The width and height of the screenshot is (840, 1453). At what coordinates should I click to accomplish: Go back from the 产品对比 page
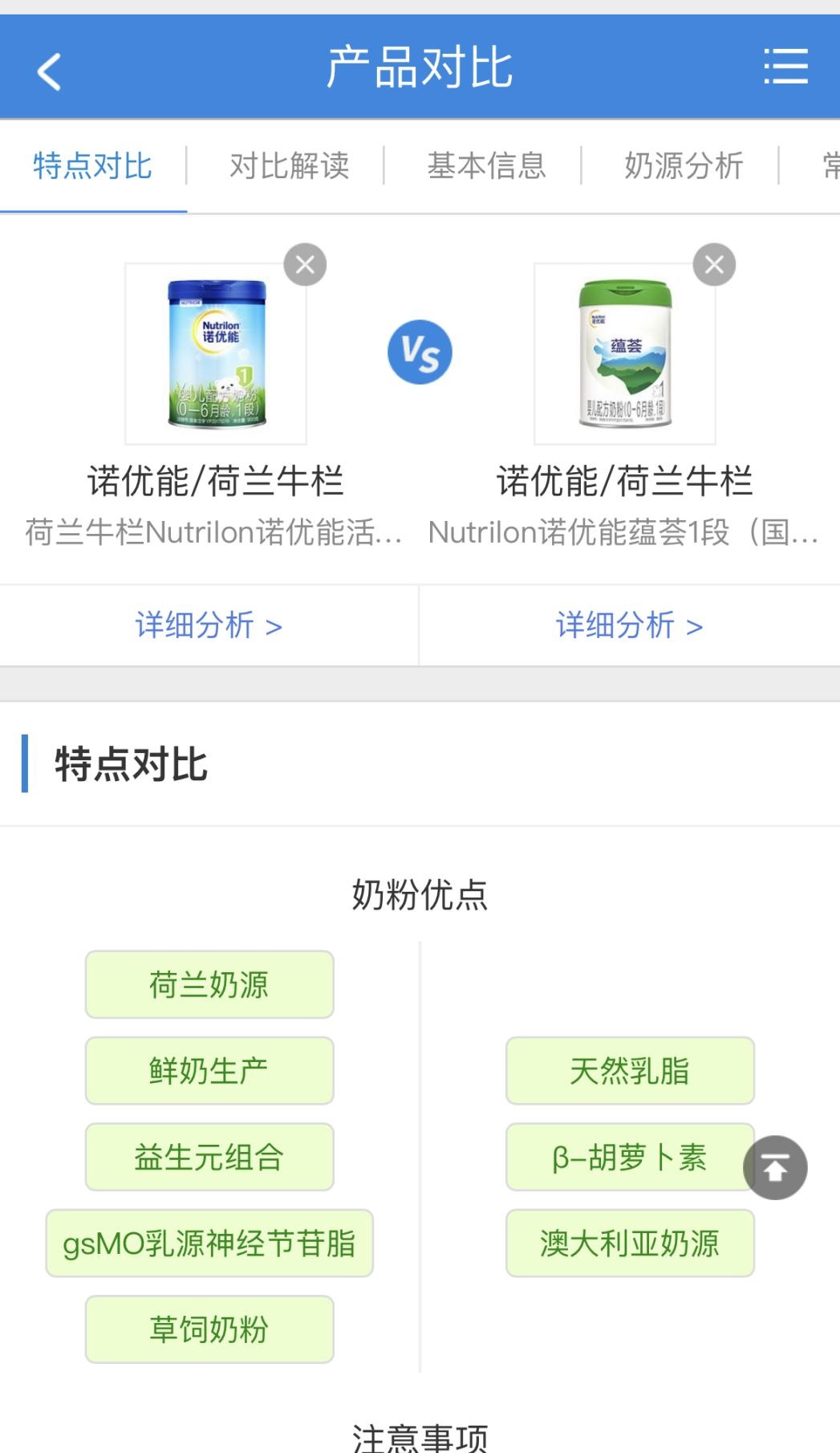coord(50,71)
